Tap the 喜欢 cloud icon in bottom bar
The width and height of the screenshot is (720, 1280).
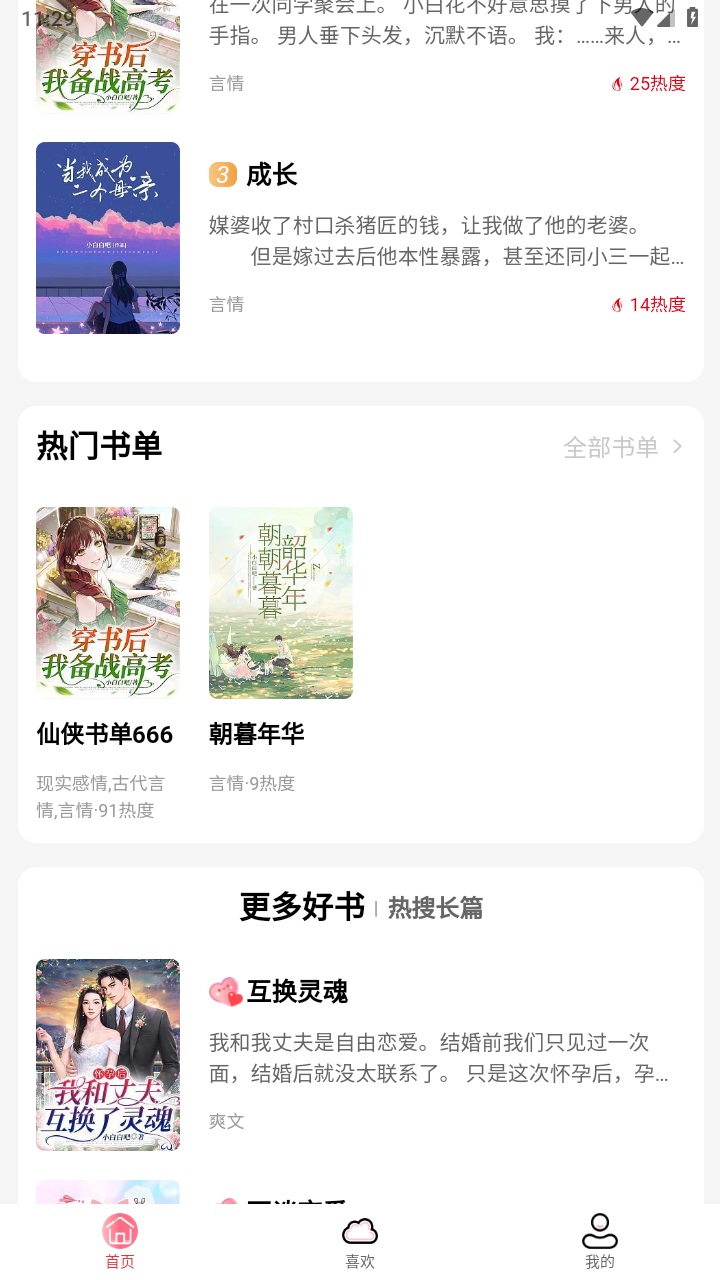tap(359, 1229)
